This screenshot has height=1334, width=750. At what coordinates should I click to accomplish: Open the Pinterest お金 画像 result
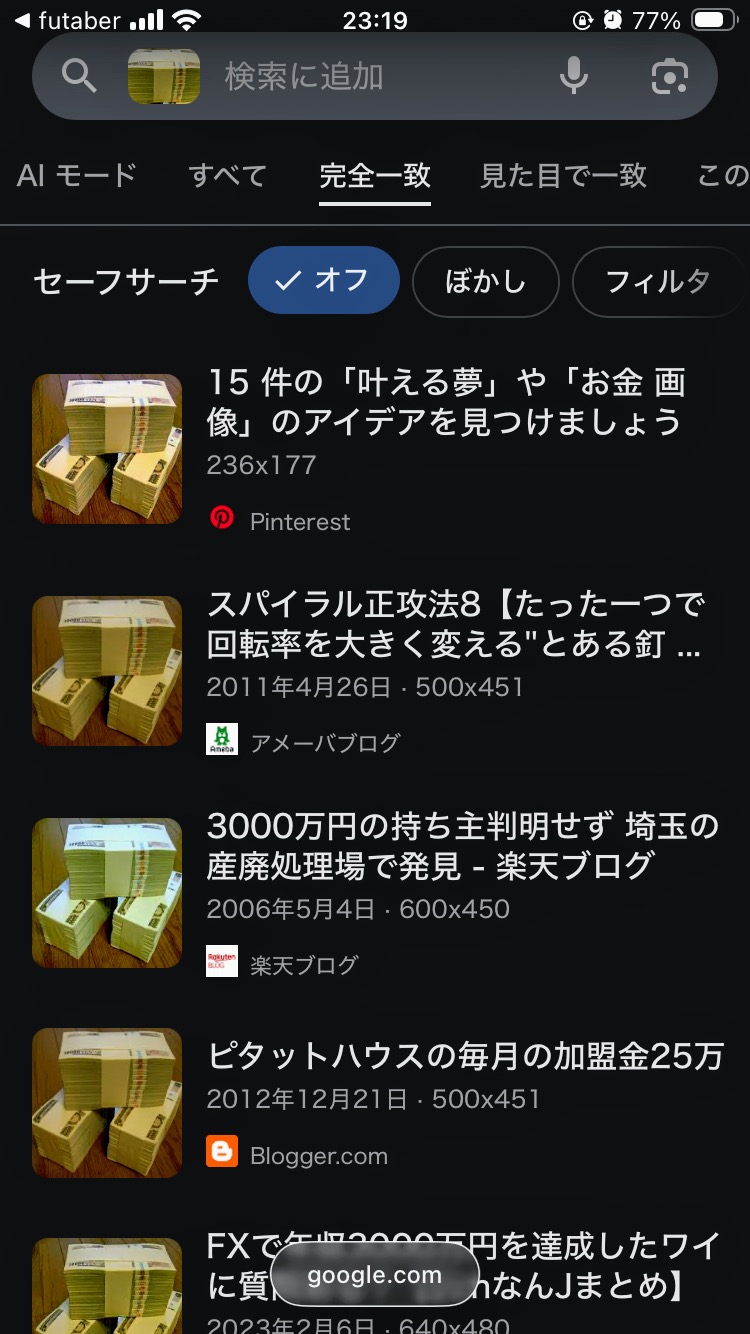point(445,401)
